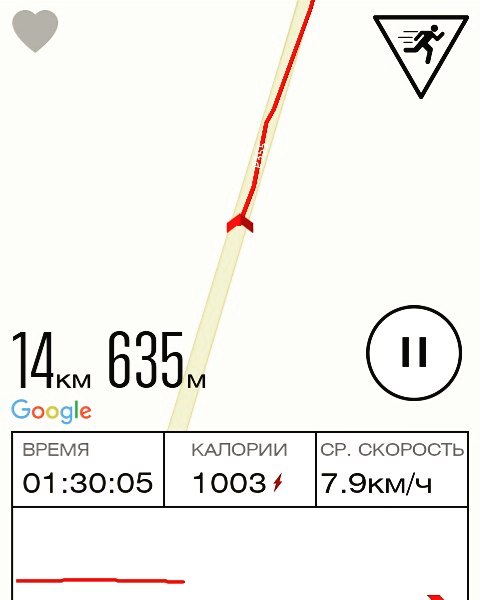Pause the running workout
Viewport: 480px width, 600px height.
414,352
